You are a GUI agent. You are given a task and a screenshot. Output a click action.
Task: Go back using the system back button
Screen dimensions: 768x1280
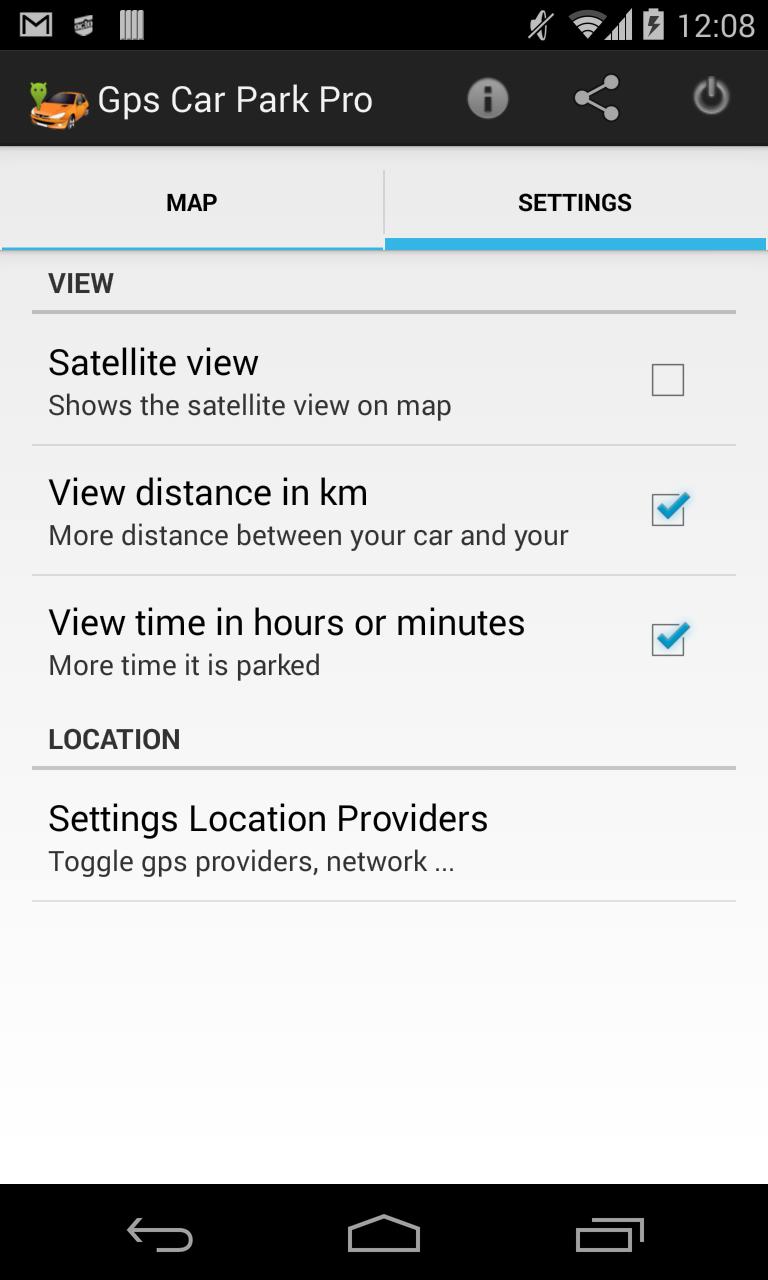pyautogui.click(x=160, y=1235)
